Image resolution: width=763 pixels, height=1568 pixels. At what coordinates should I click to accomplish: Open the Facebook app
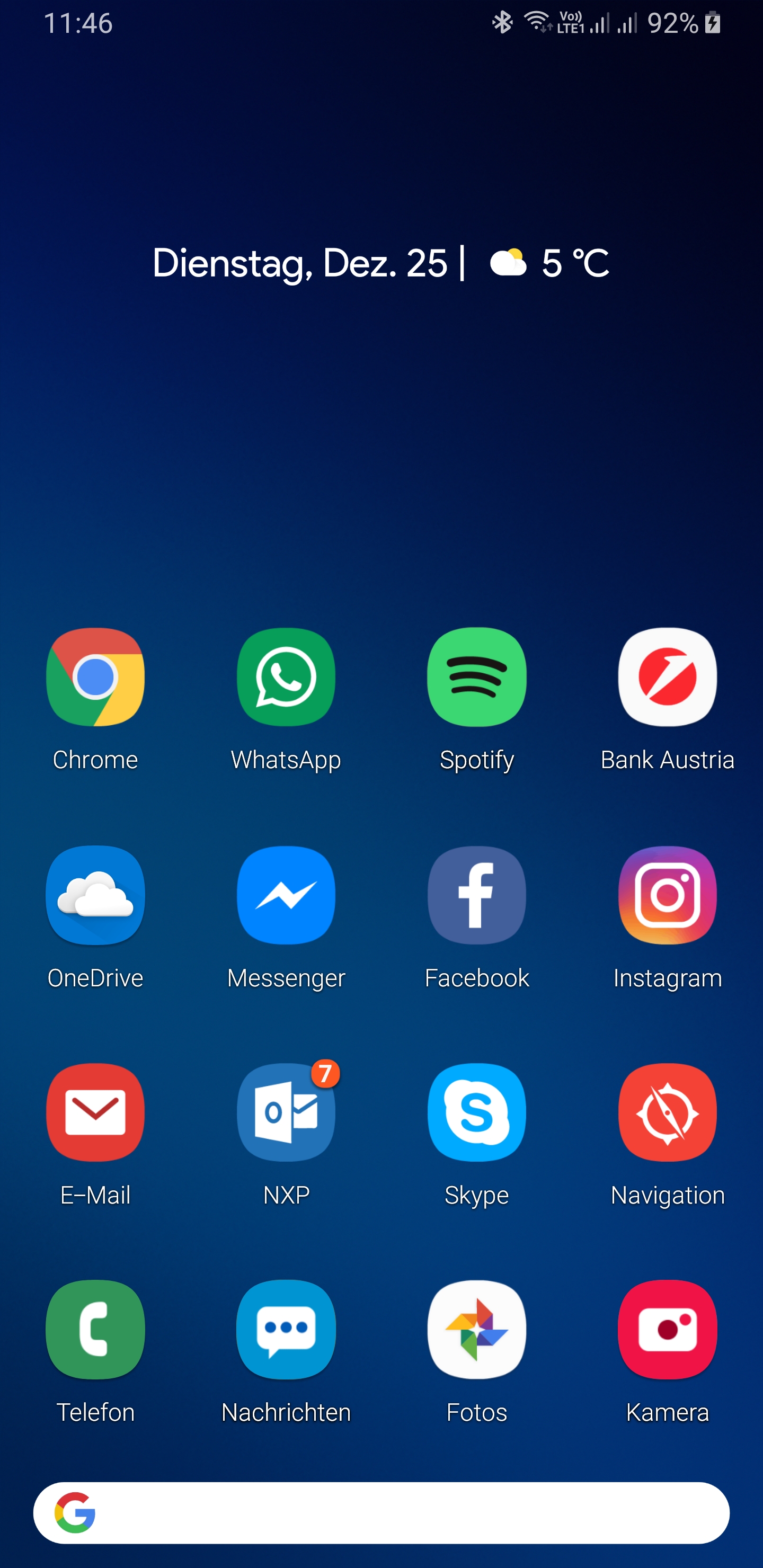(x=477, y=895)
